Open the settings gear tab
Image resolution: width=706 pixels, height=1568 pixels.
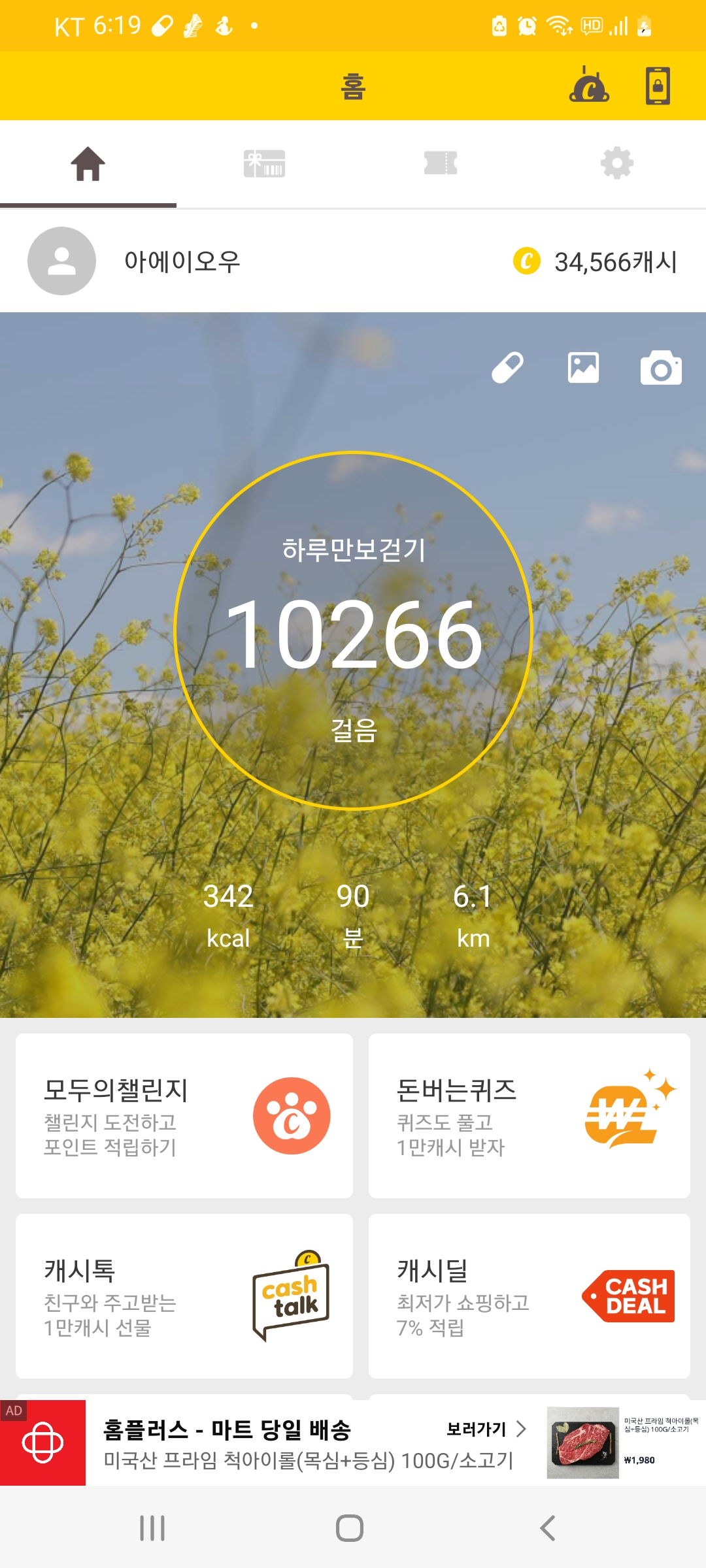click(x=617, y=163)
